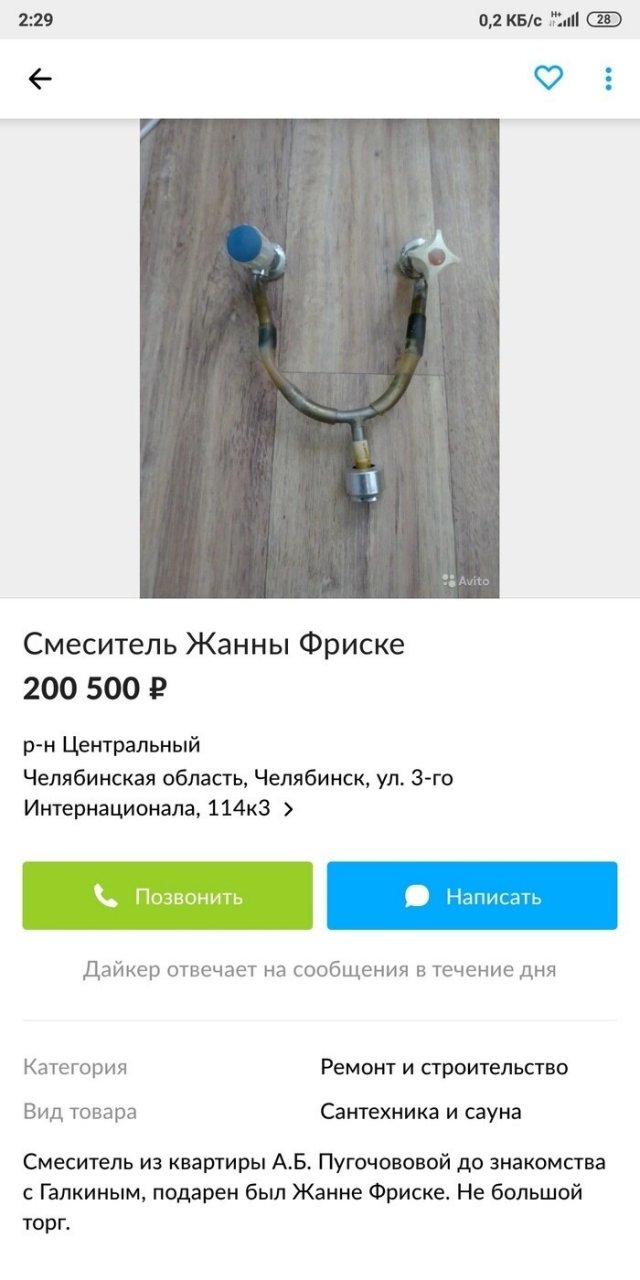Message the seller via Написать

point(472,896)
